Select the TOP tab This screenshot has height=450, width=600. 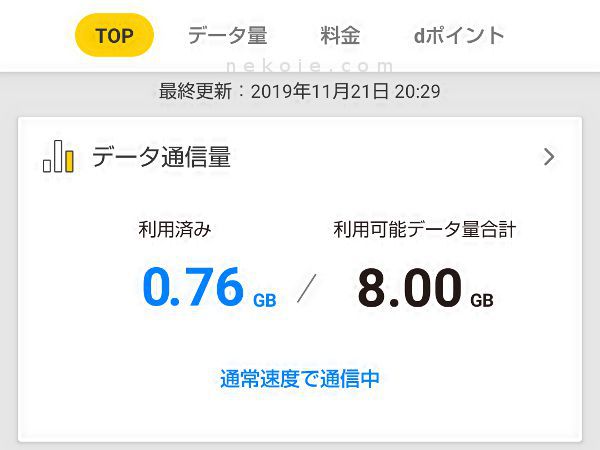point(114,36)
